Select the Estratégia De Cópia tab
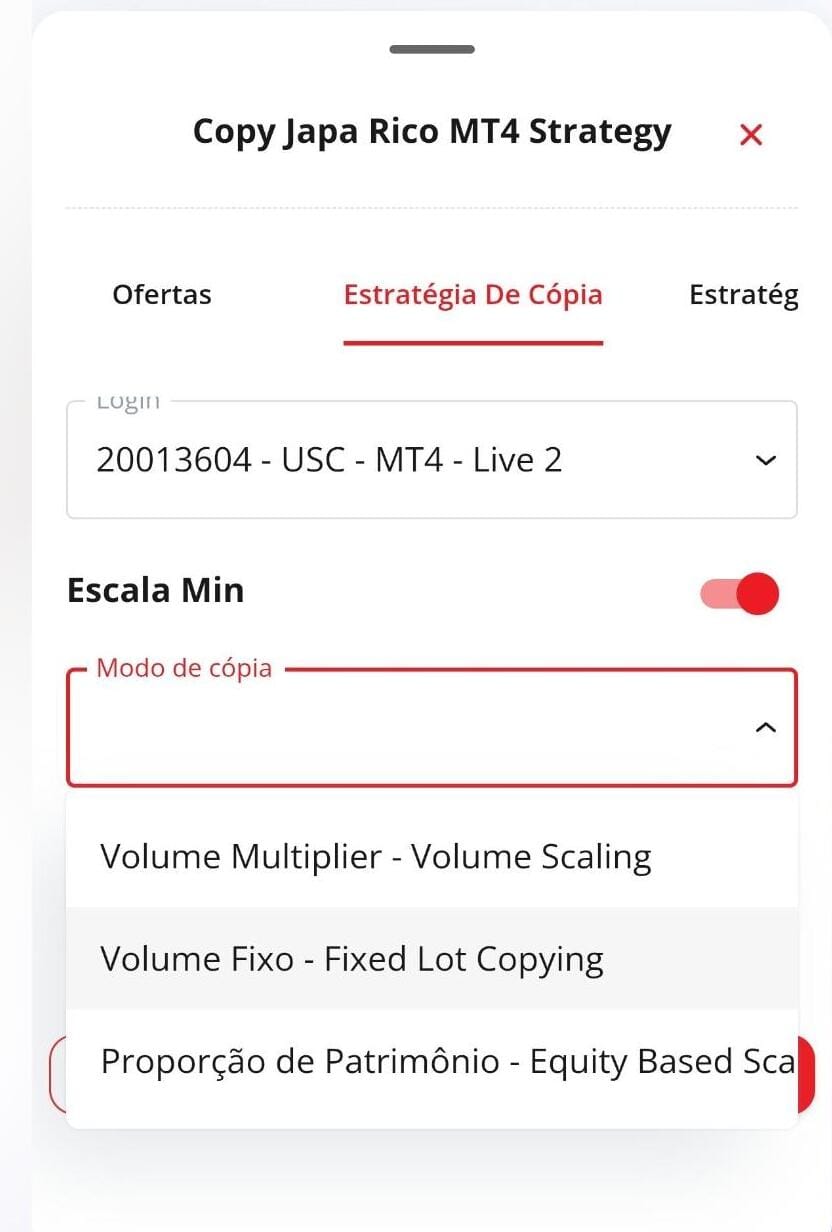 tap(473, 295)
